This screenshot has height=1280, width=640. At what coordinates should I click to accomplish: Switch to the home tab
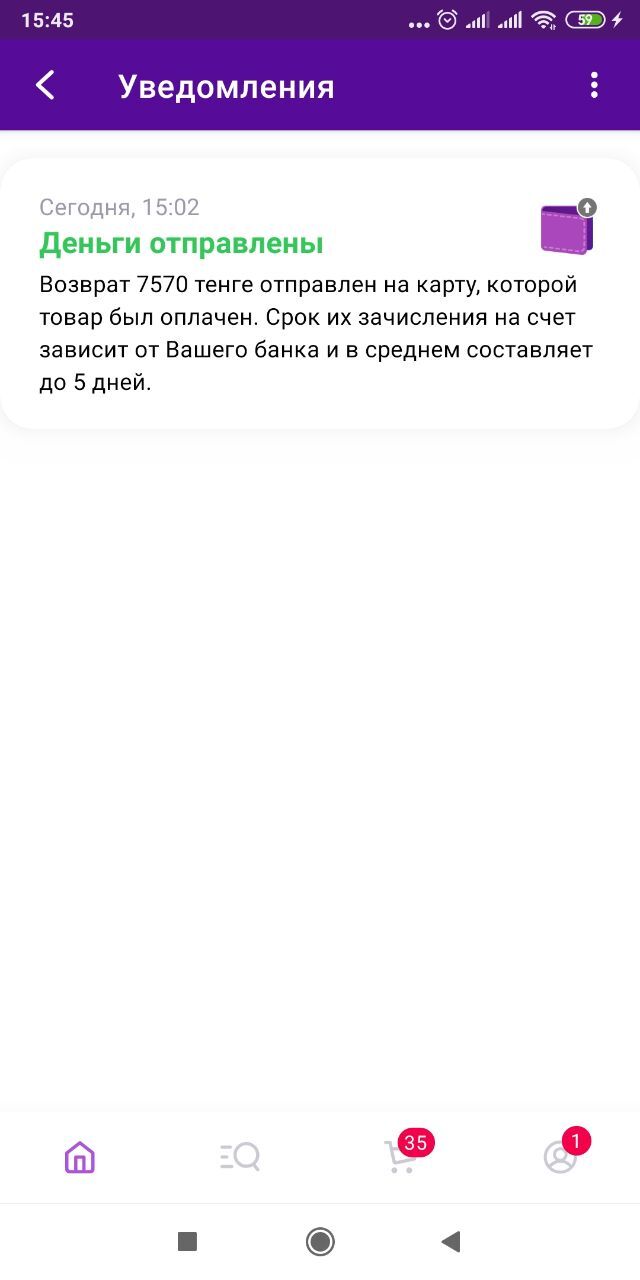click(x=80, y=1158)
